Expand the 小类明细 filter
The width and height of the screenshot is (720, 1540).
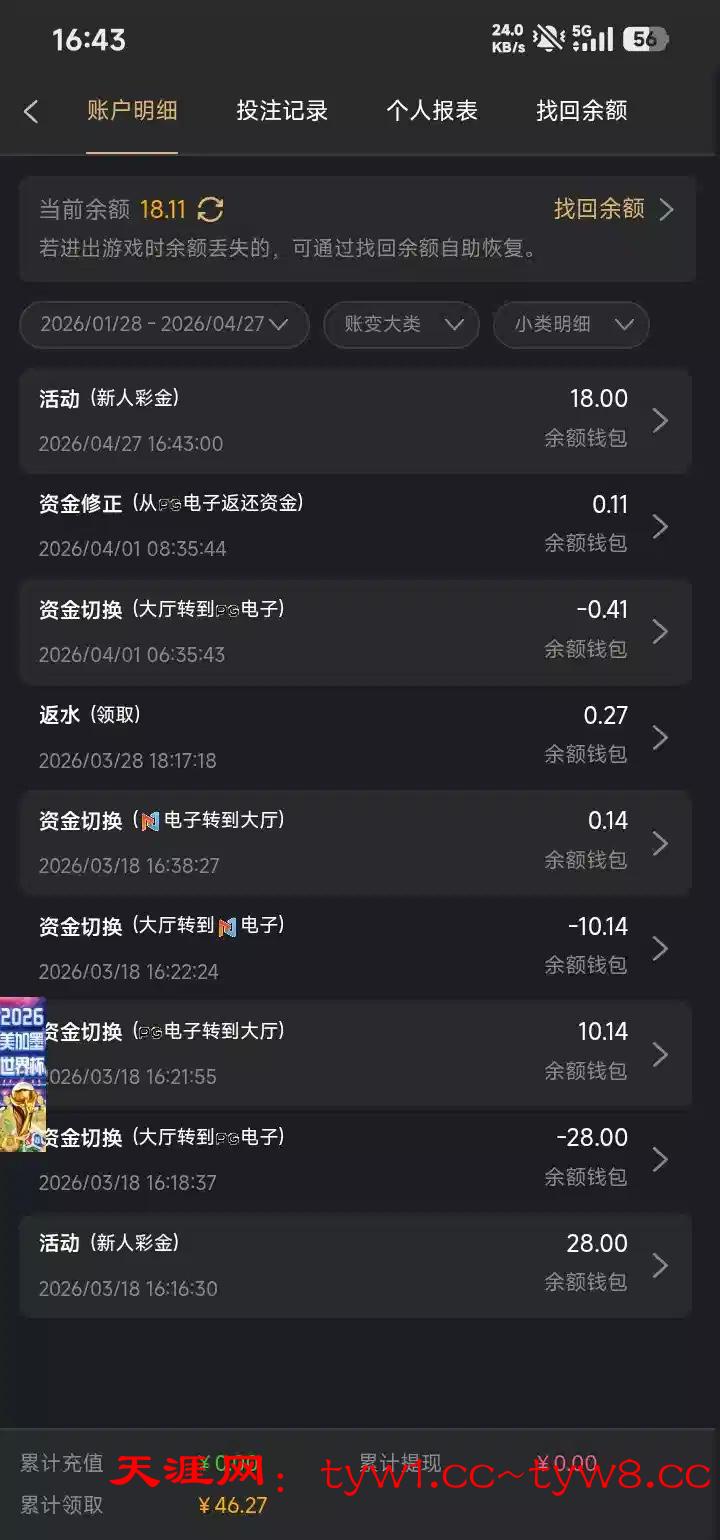coord(571,324)
